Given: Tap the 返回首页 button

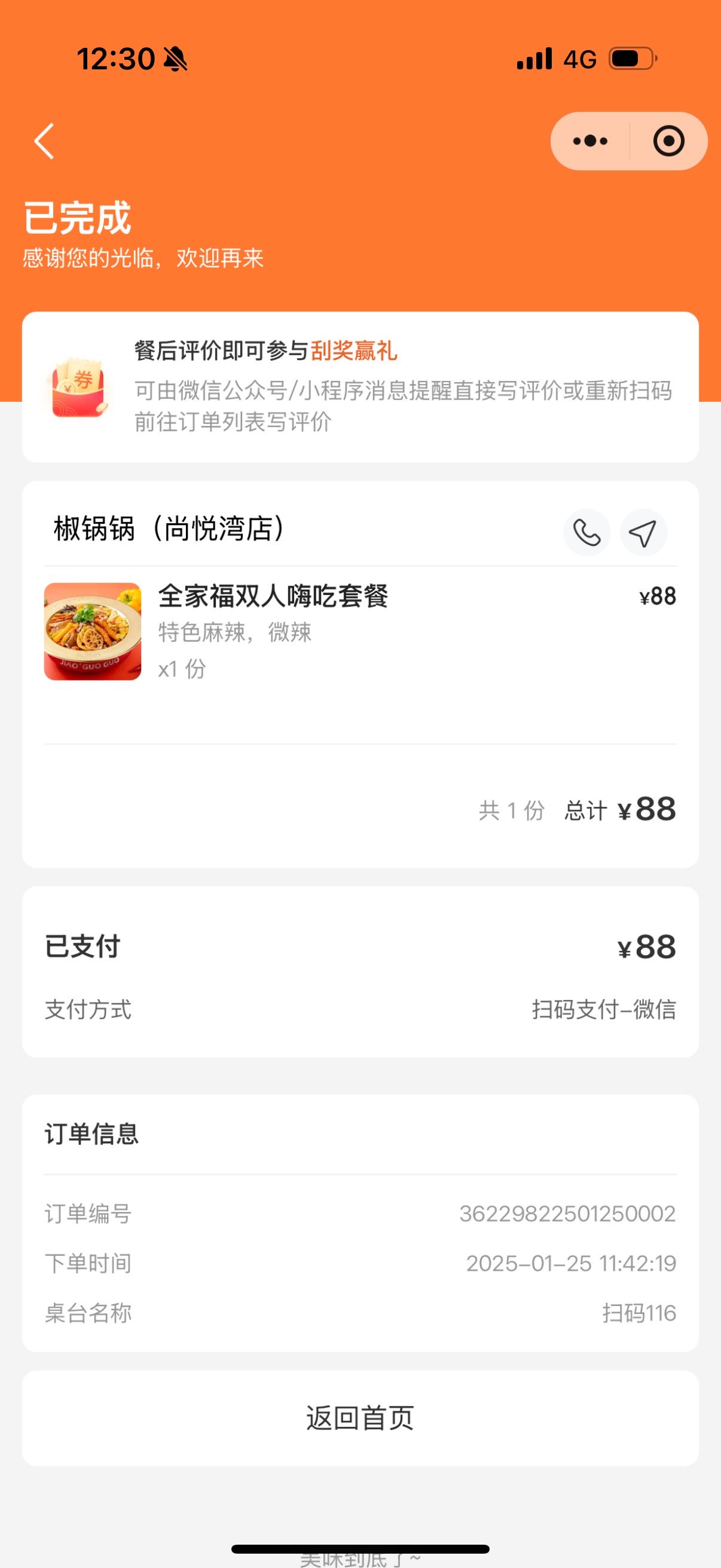Looking at the screenshot, I should 360,1418.
